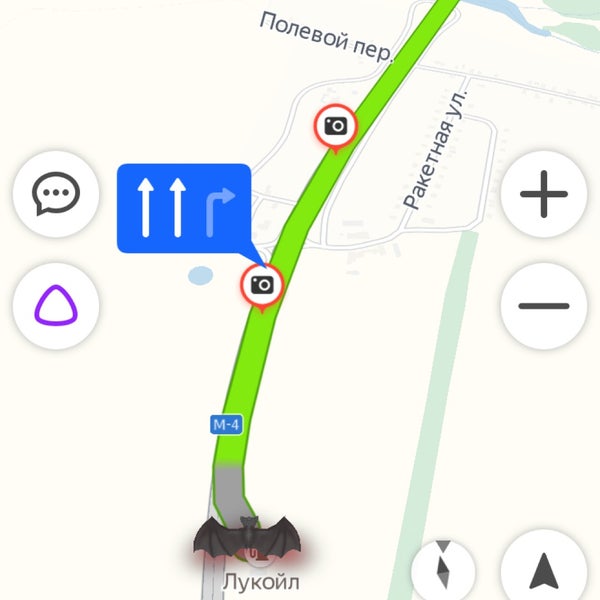Tap the speed camera marker near Полевой пер.
This screenshot has height=600, width=600.
(x=336, y=126)
